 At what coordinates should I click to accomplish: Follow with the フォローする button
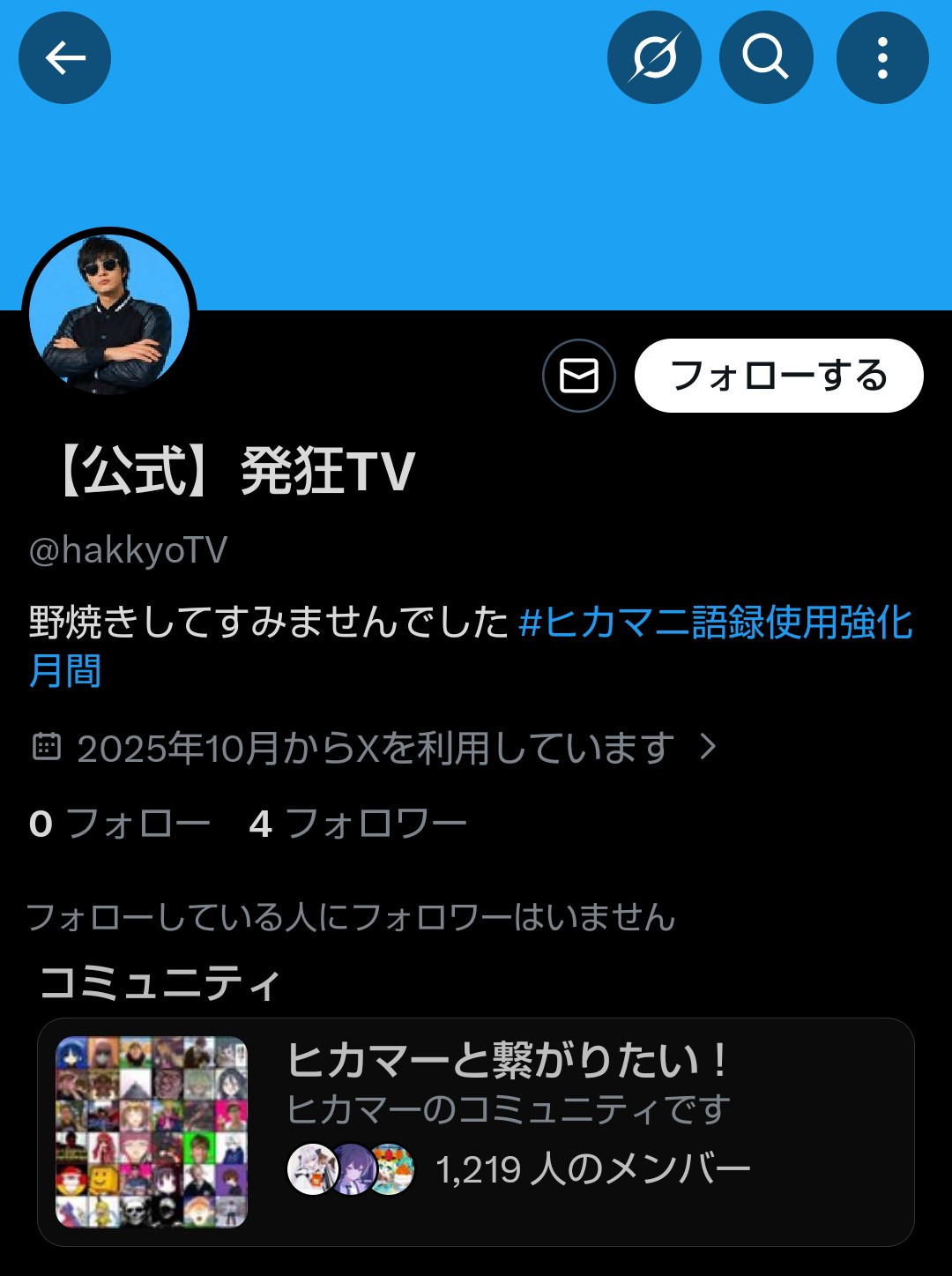coord(778,376)
